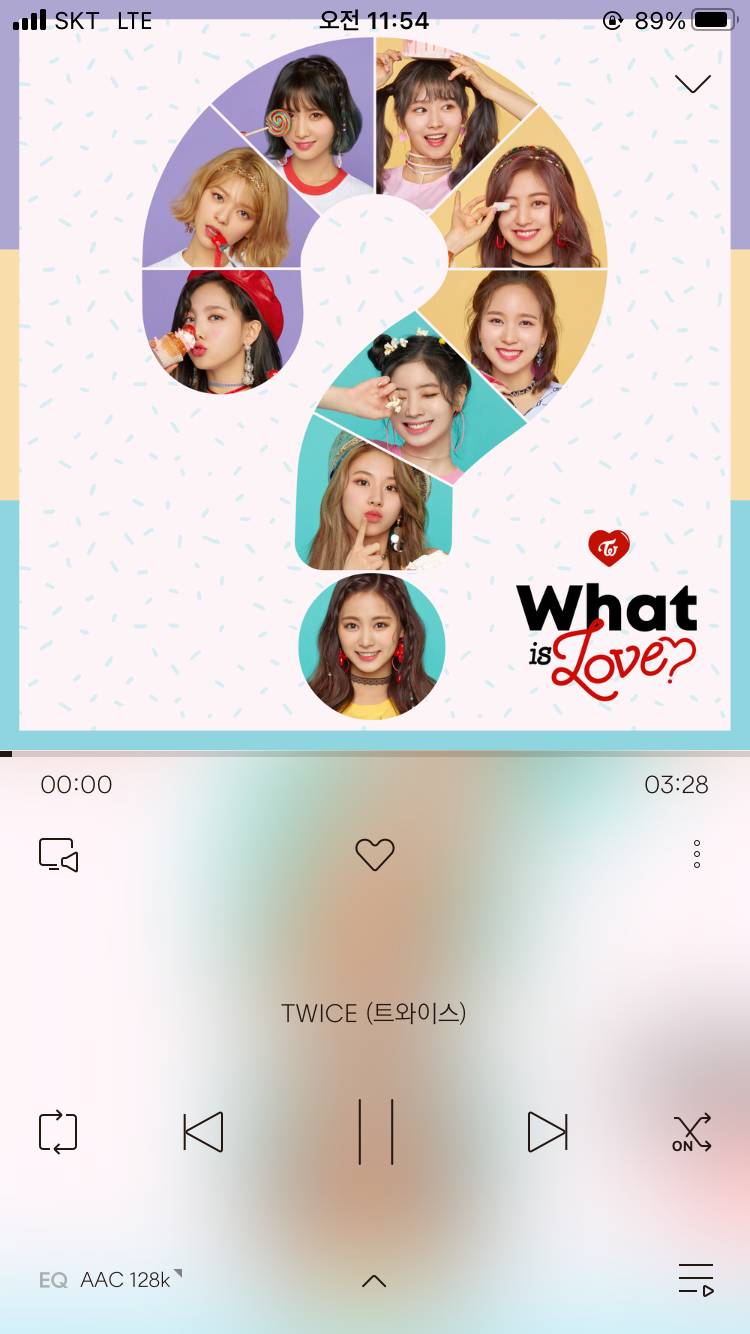
Task: Pause the currently playing song
Action: 375,1131
